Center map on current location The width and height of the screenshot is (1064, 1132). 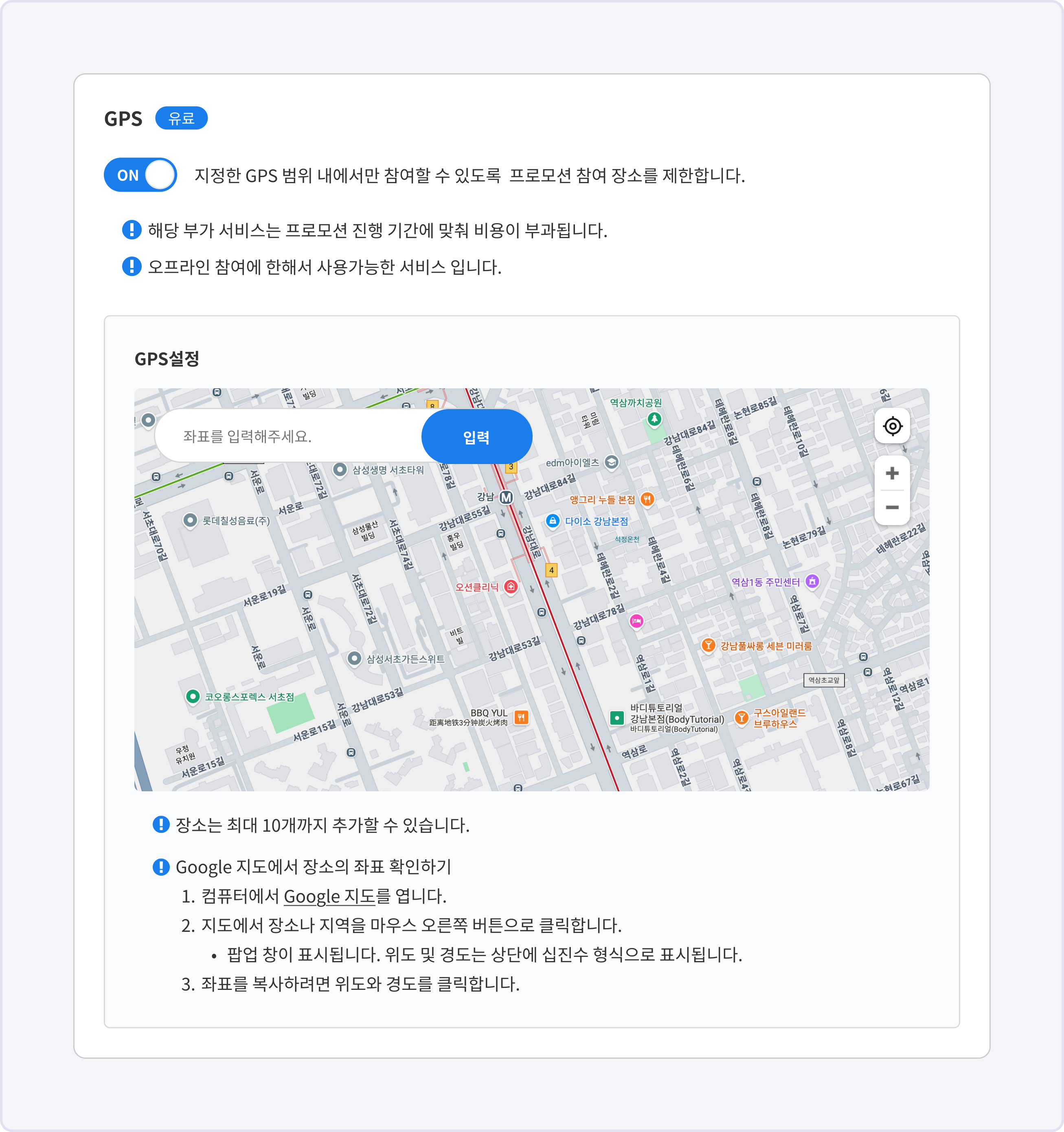892,426
